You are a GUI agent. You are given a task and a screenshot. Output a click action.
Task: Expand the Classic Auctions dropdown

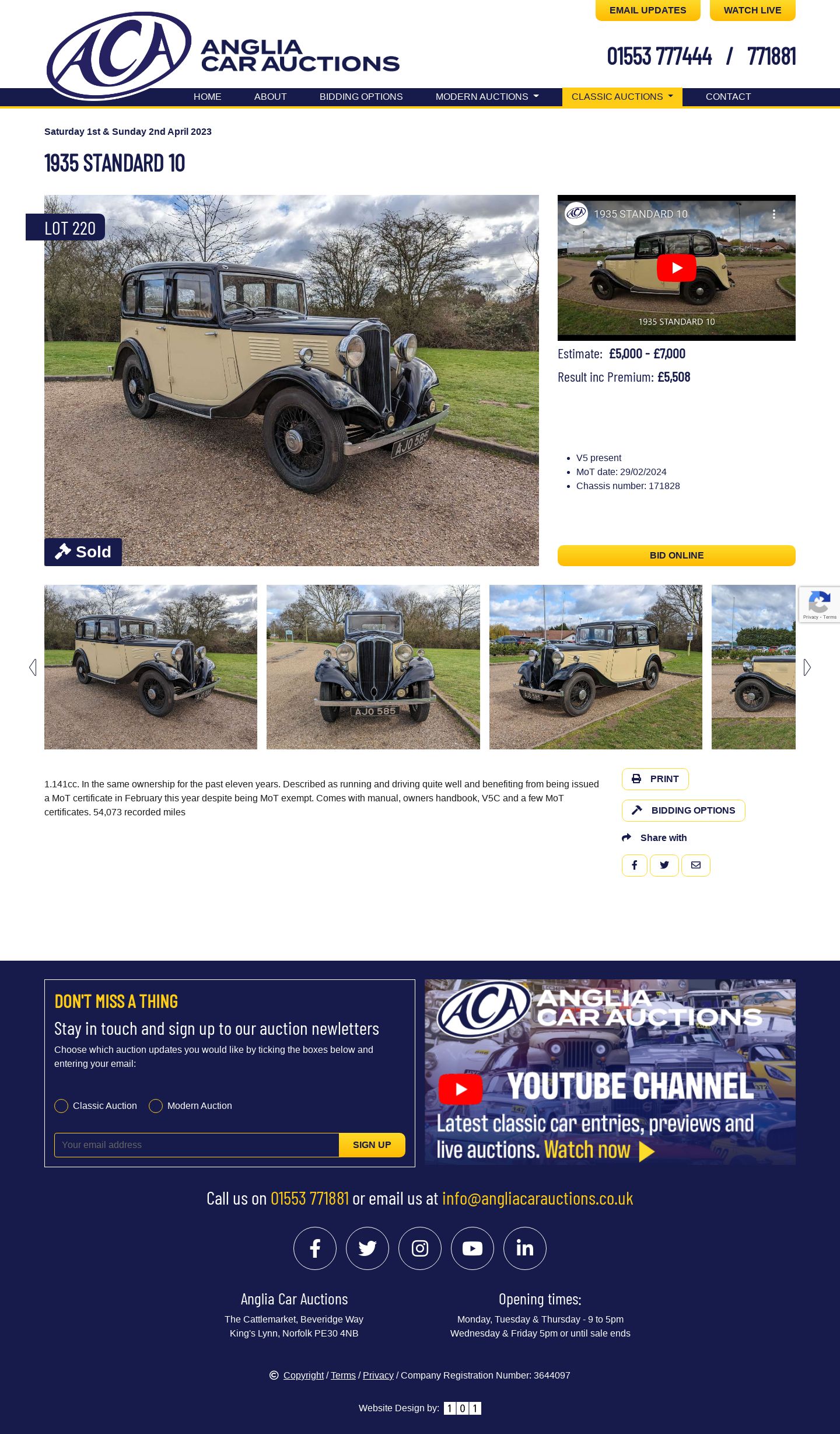(x=622, y=97)
